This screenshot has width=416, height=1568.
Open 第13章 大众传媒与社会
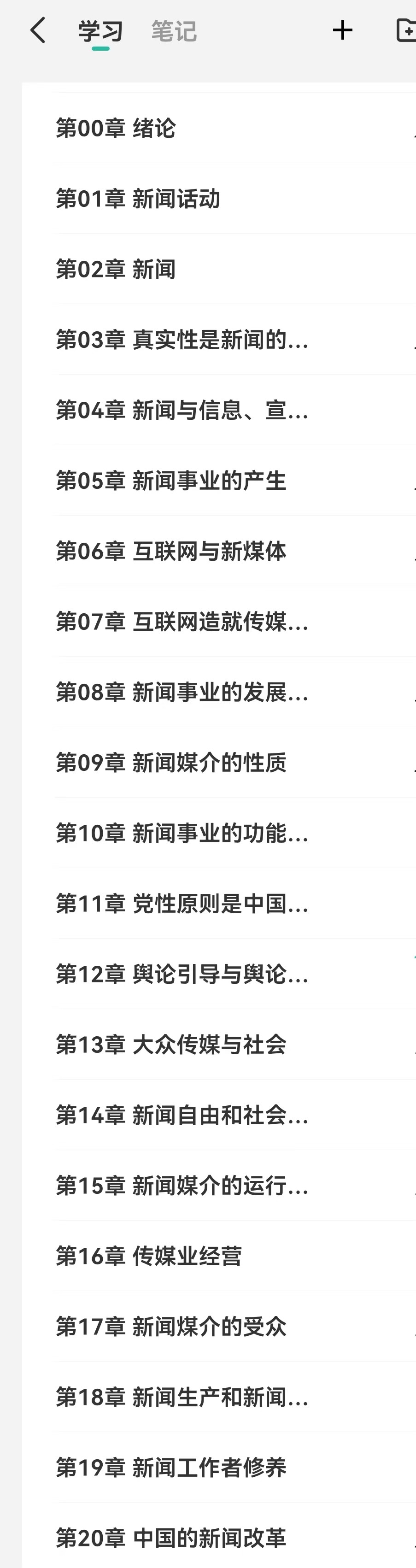(x=171, y=1045)
